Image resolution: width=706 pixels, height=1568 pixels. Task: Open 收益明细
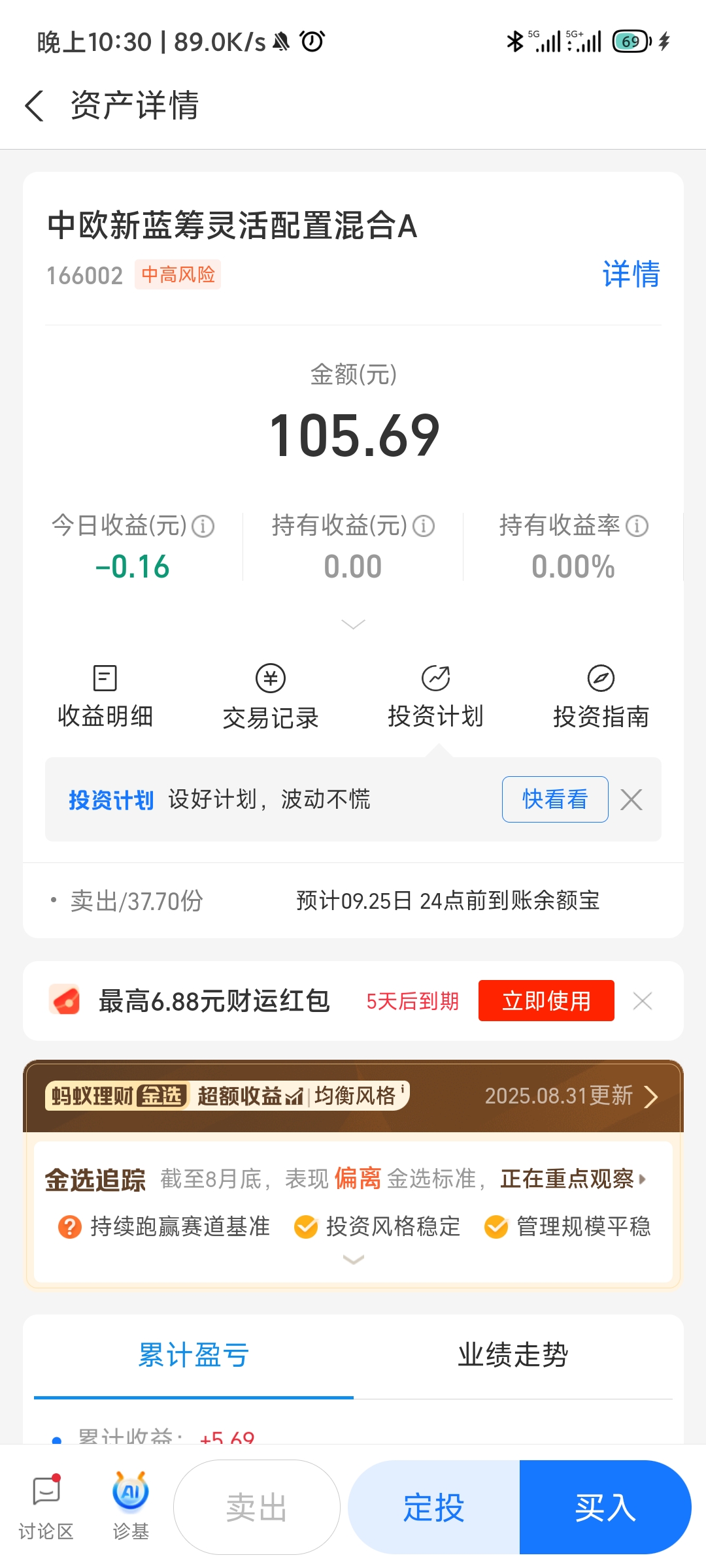click(105, 696)
